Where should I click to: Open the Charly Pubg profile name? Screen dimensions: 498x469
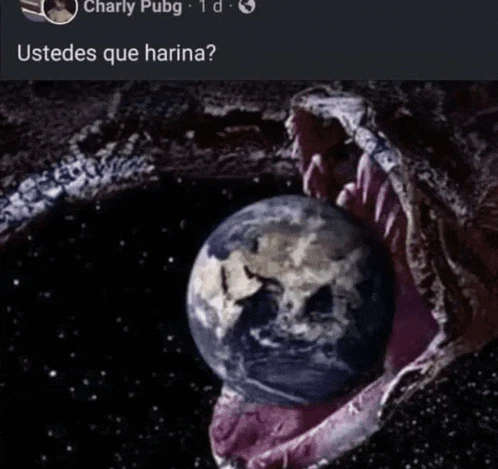pos(133,7)
